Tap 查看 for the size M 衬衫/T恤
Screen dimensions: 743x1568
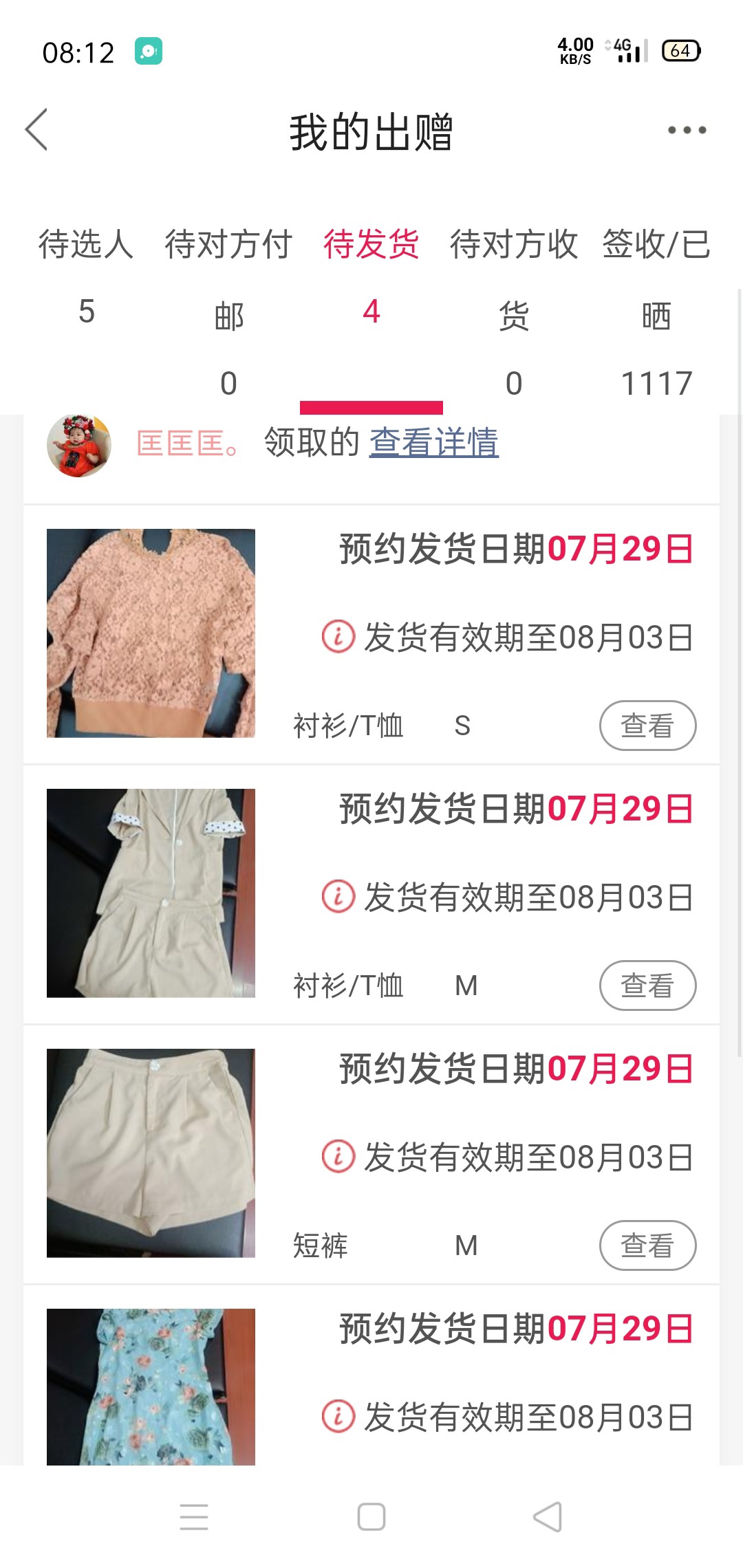pyautogui.click(x=647, y=986)
